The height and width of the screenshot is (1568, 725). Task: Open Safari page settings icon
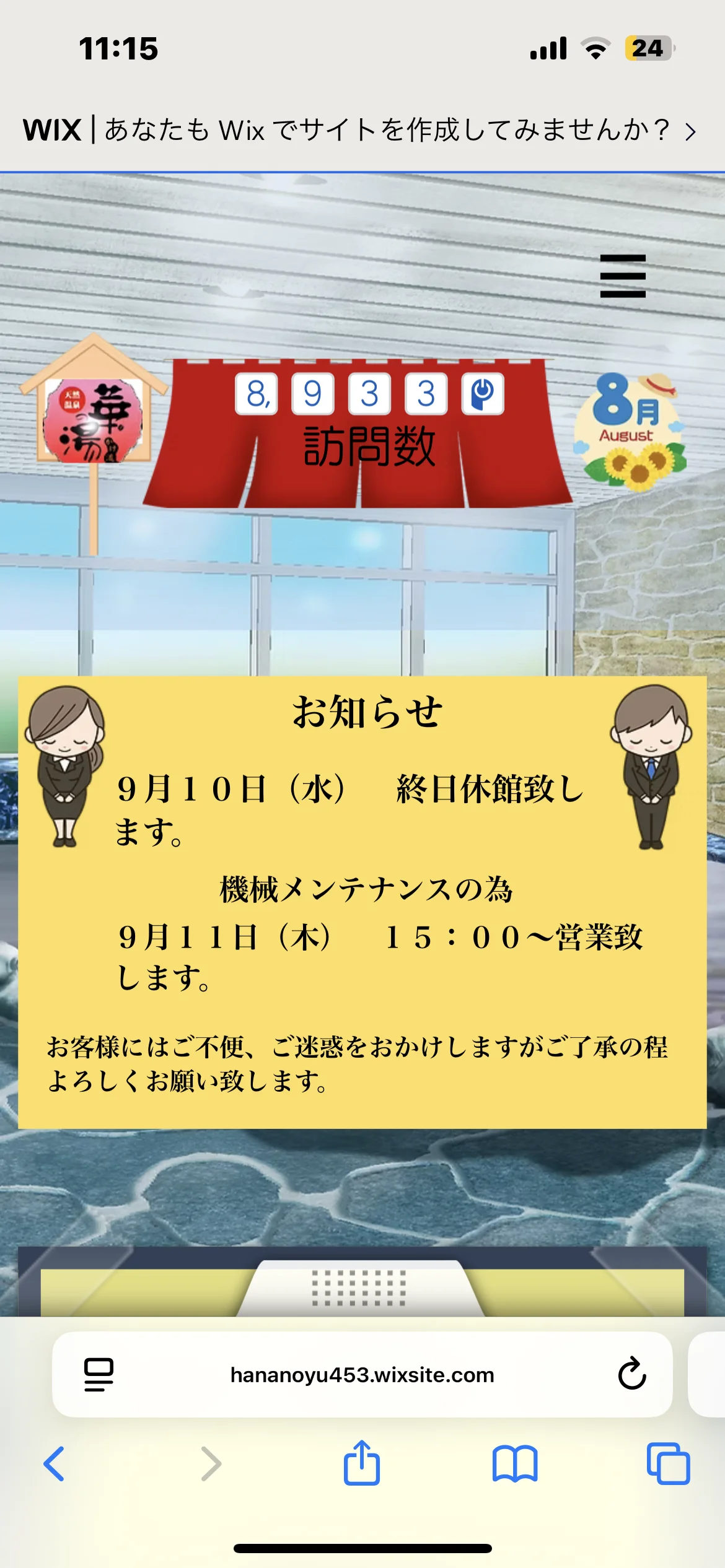(x=99, y=1375)
